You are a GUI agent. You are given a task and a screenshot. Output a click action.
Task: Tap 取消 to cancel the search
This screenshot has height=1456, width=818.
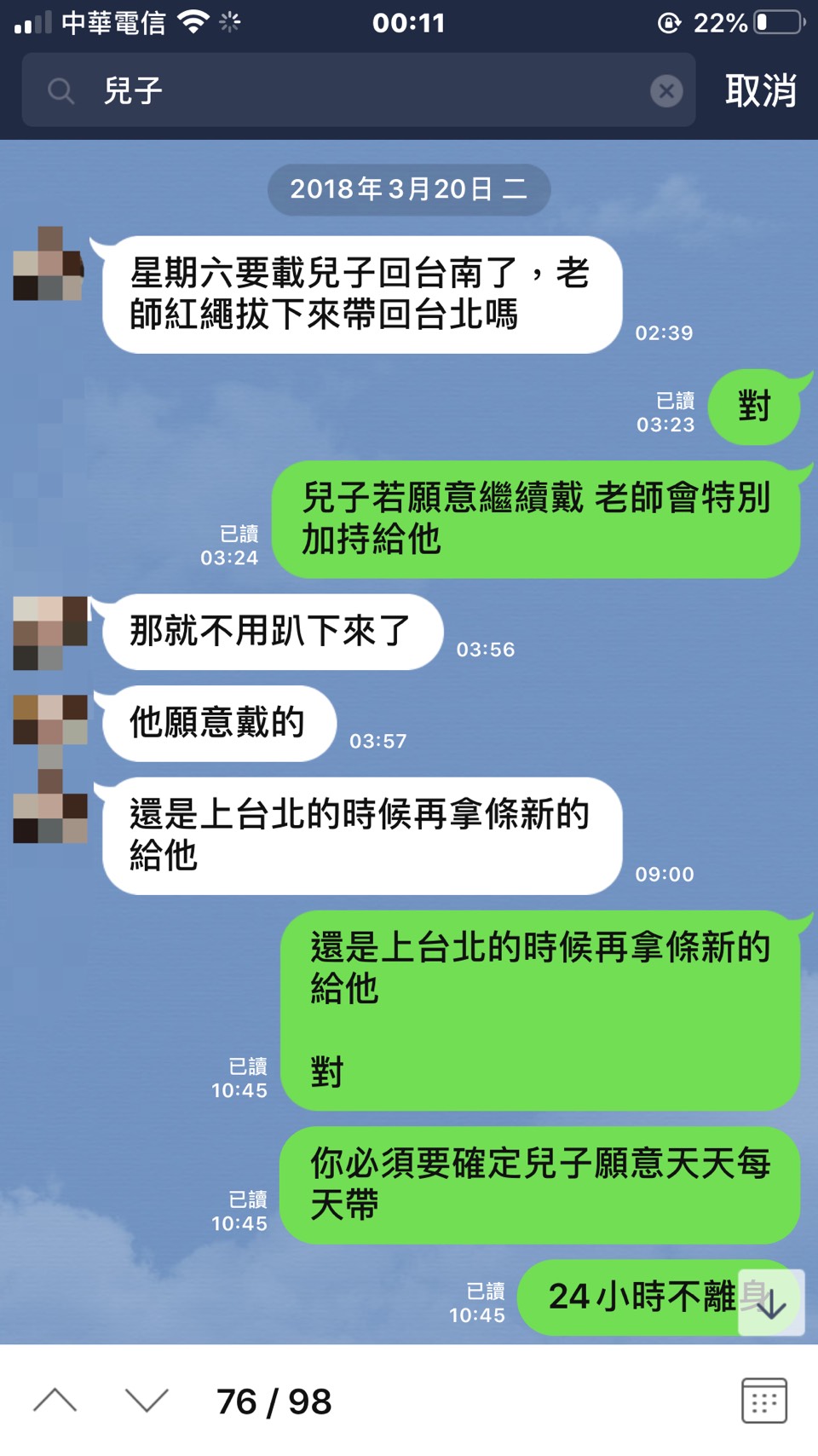[760, 90]
